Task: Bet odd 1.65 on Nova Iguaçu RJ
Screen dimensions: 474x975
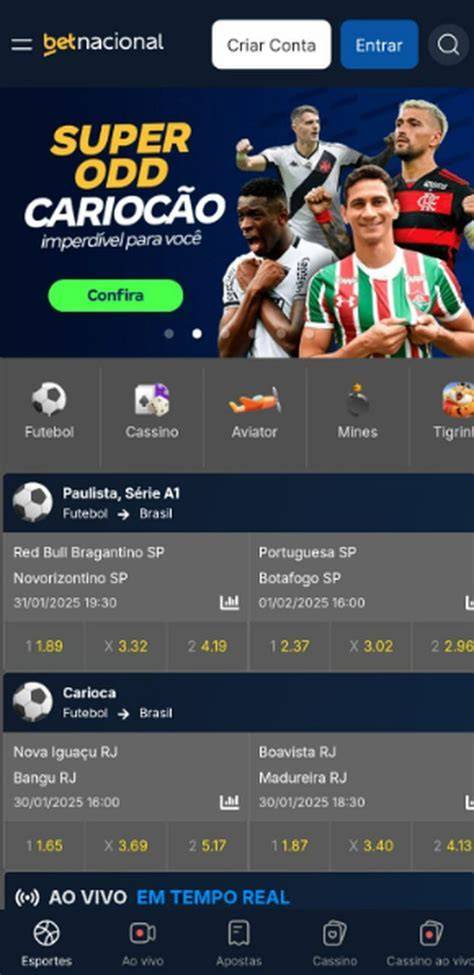Action: click(x=44, y=845)
